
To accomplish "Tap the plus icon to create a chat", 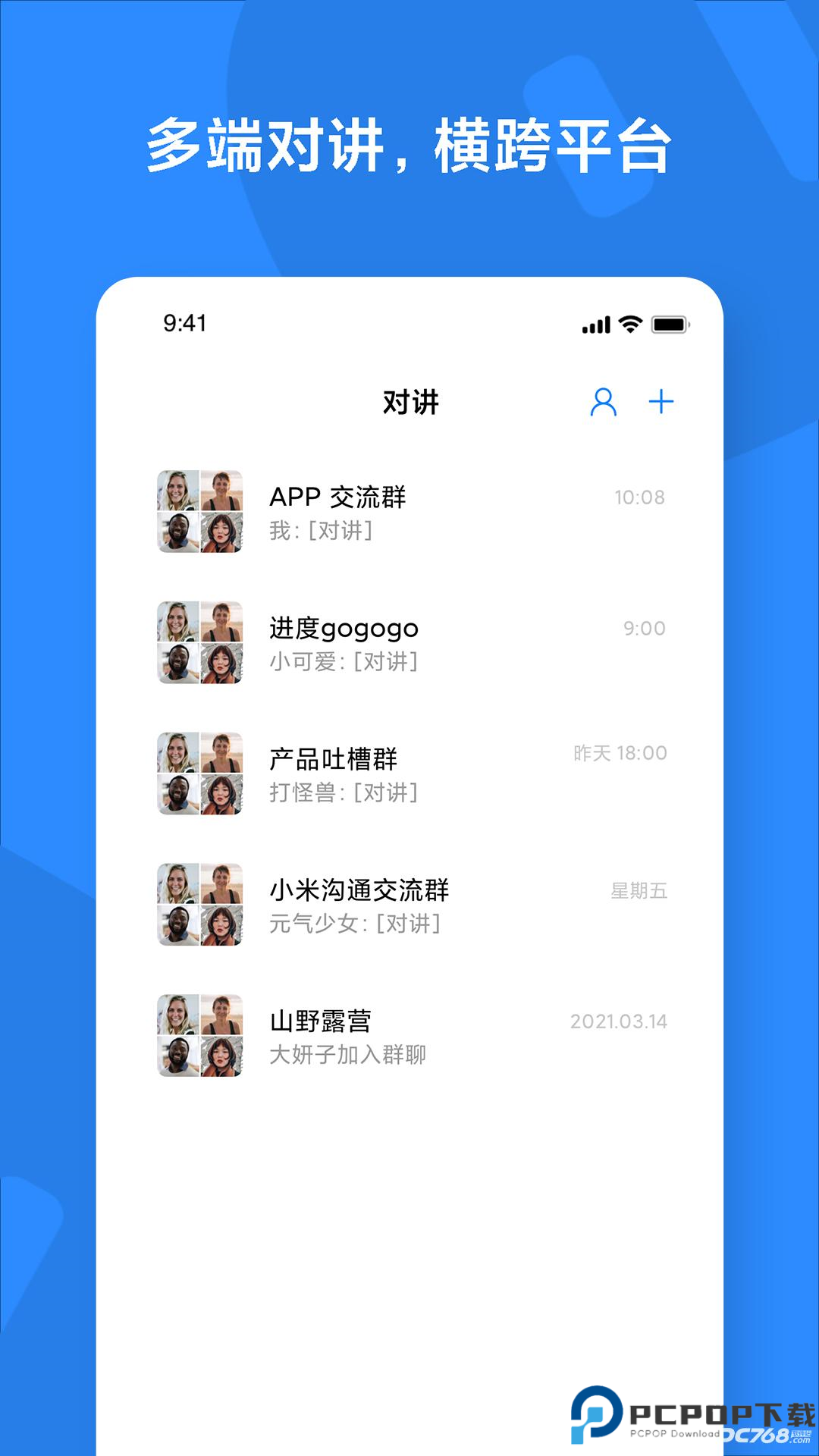I will pyautogui.click(x=660, y=403).
